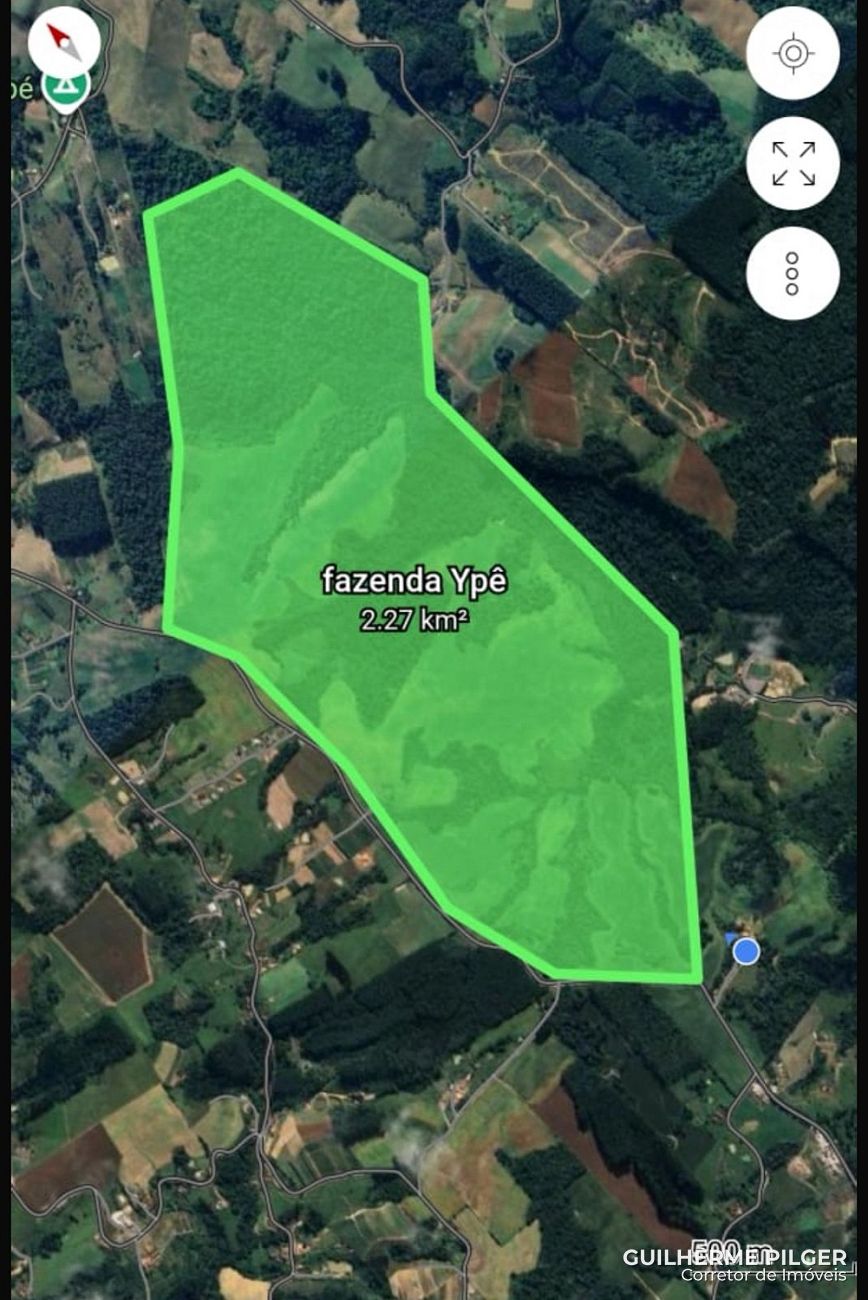868x1300 pixels.
Task: Tap the compass to reset map orientation
Action: point(64,42)
